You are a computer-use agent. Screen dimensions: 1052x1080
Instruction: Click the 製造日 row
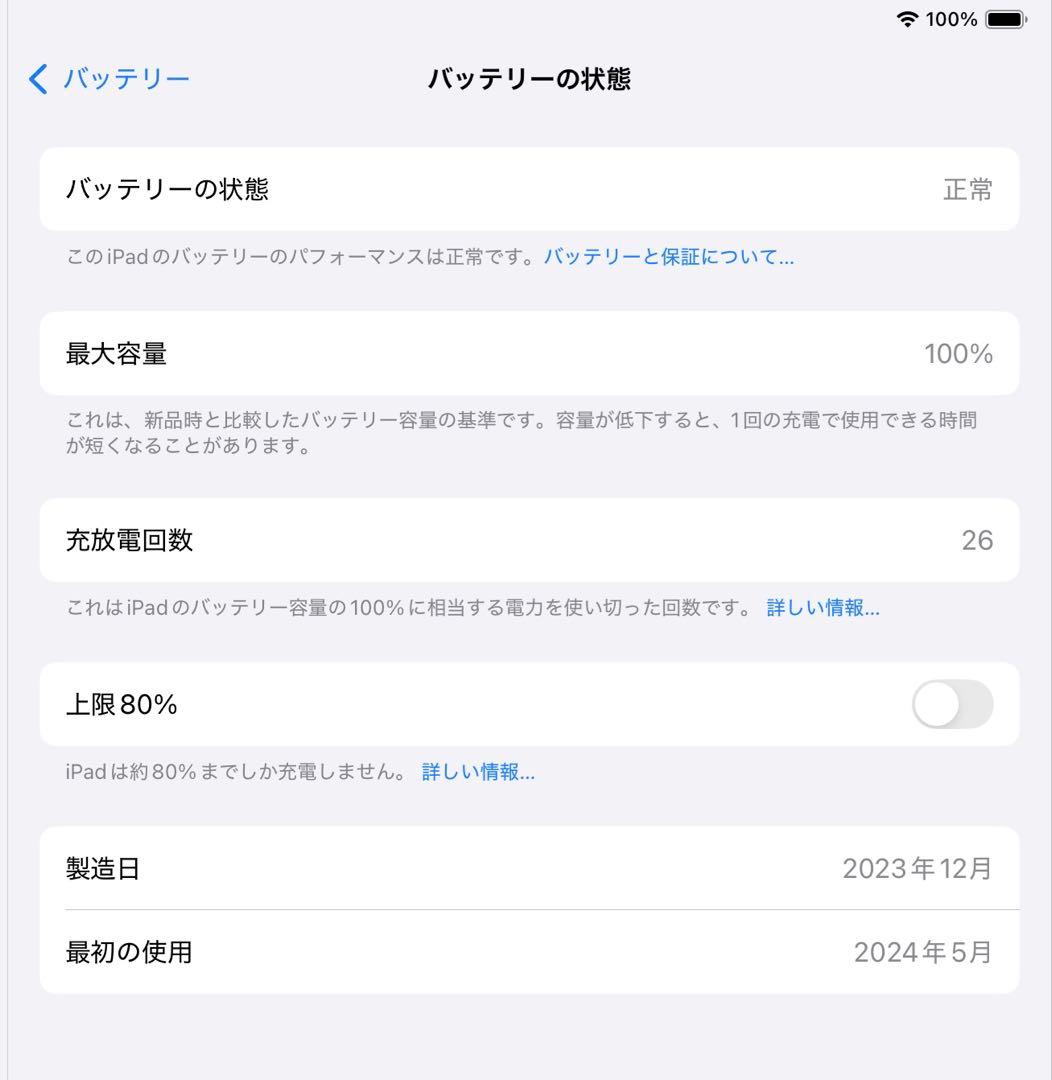(x=527, y=869)
